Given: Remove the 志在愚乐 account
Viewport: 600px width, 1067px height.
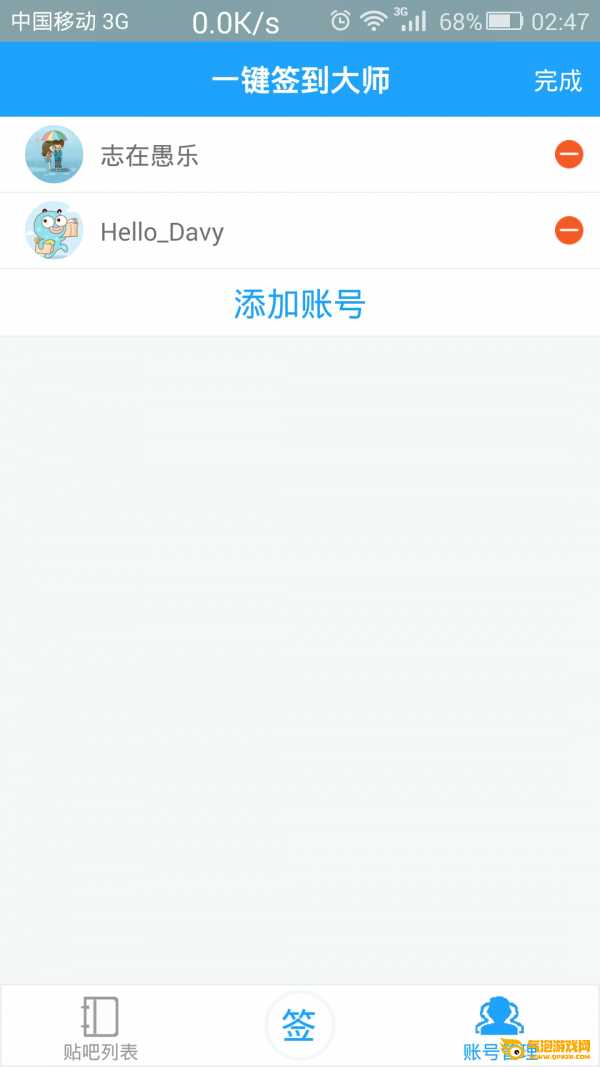Looking at the screenshot, I should click(x=568, y=154).
